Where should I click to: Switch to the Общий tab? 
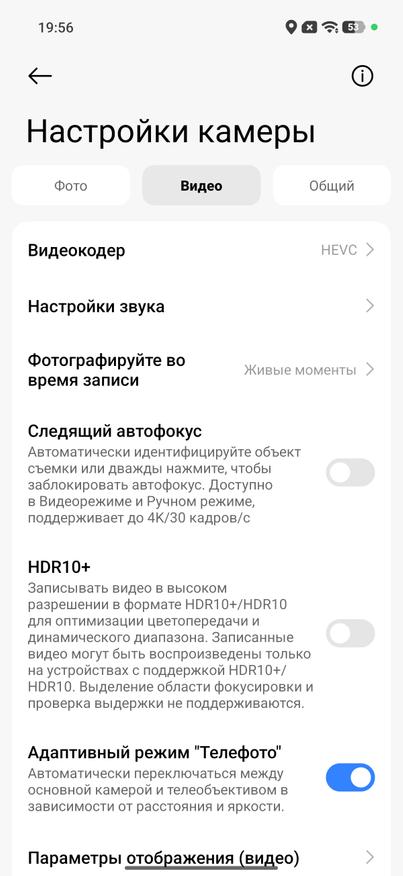(x=331, y=185)
